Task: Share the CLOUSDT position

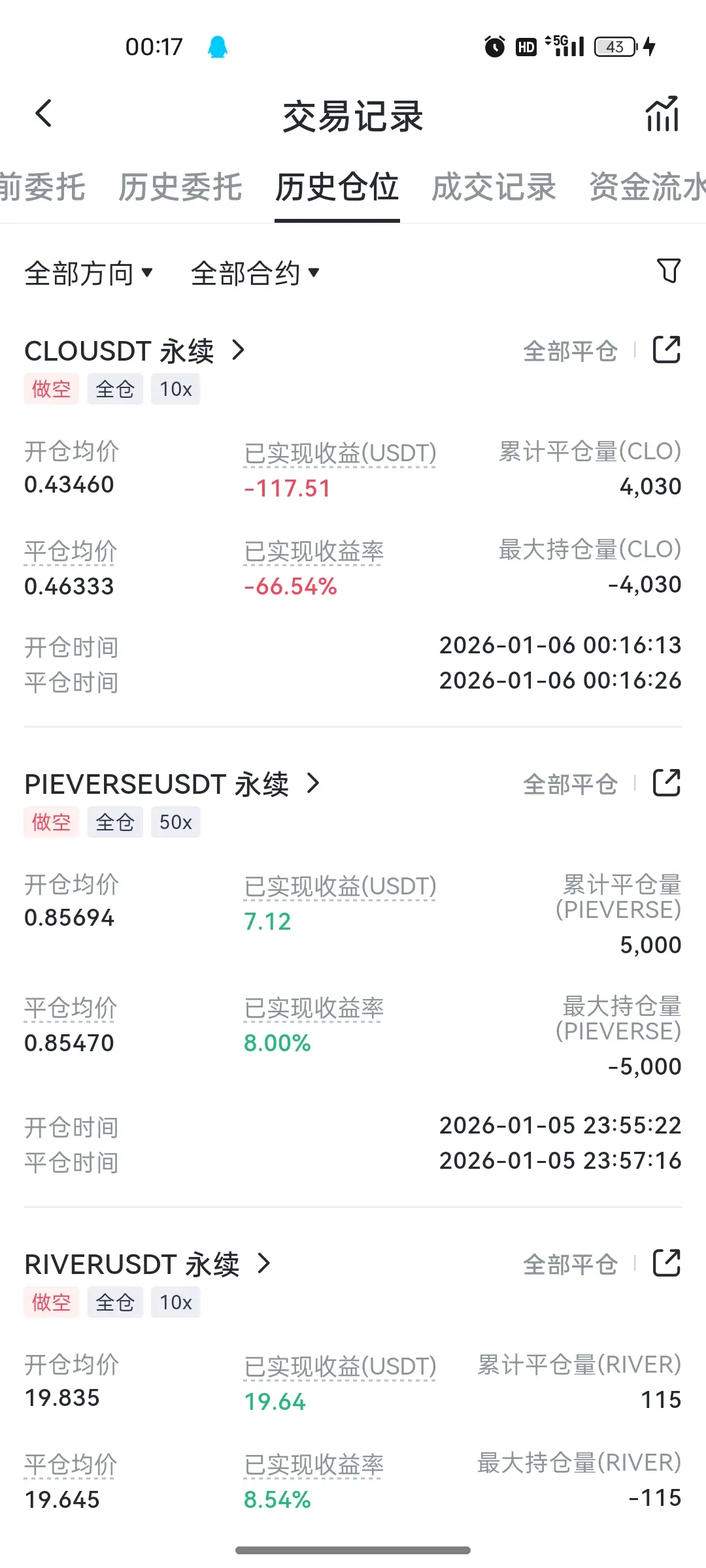Action: 667,350
